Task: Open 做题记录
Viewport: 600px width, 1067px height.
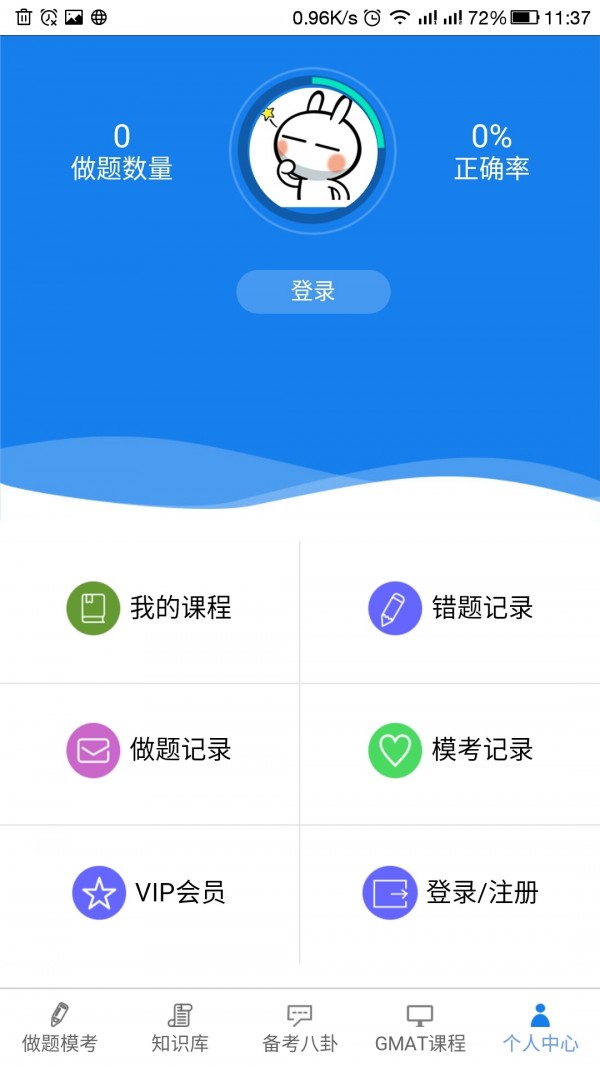Action: pos(150,750)
